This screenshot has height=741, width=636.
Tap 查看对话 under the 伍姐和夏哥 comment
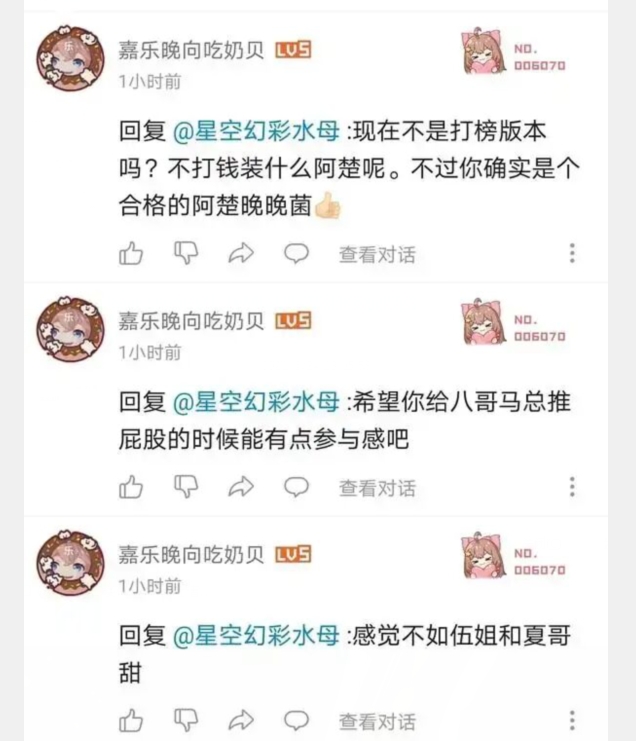(x=376, y=720)
